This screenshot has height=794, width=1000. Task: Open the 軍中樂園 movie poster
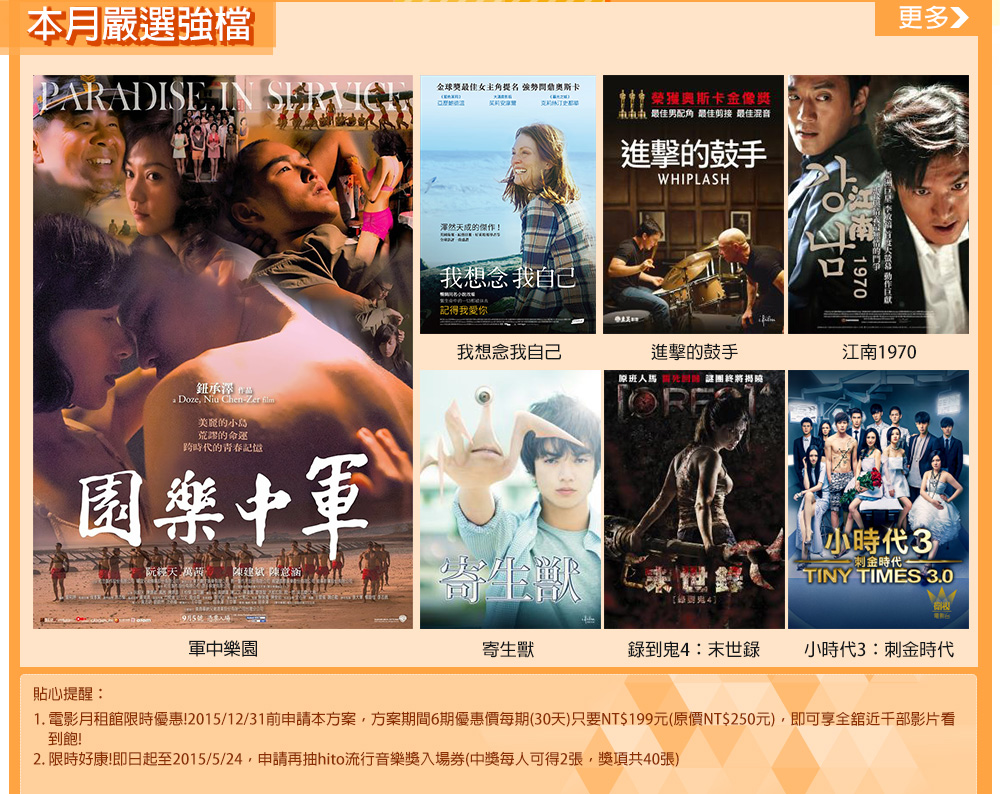222,351
